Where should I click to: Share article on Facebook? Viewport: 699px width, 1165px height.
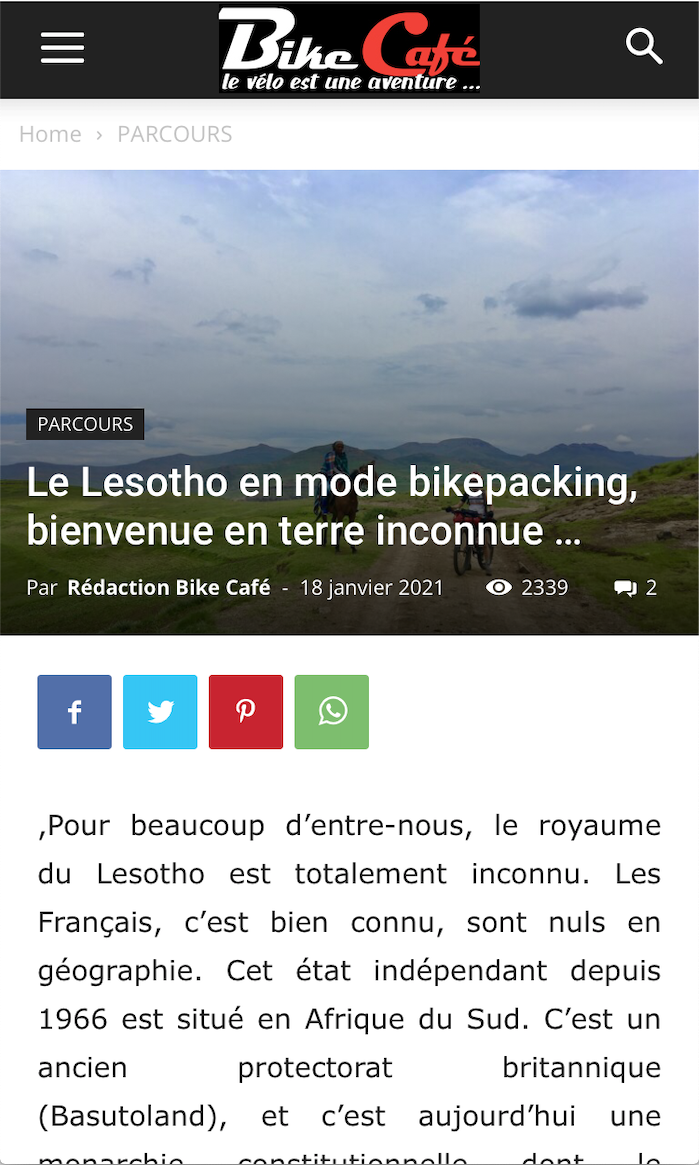click(74, 712)
